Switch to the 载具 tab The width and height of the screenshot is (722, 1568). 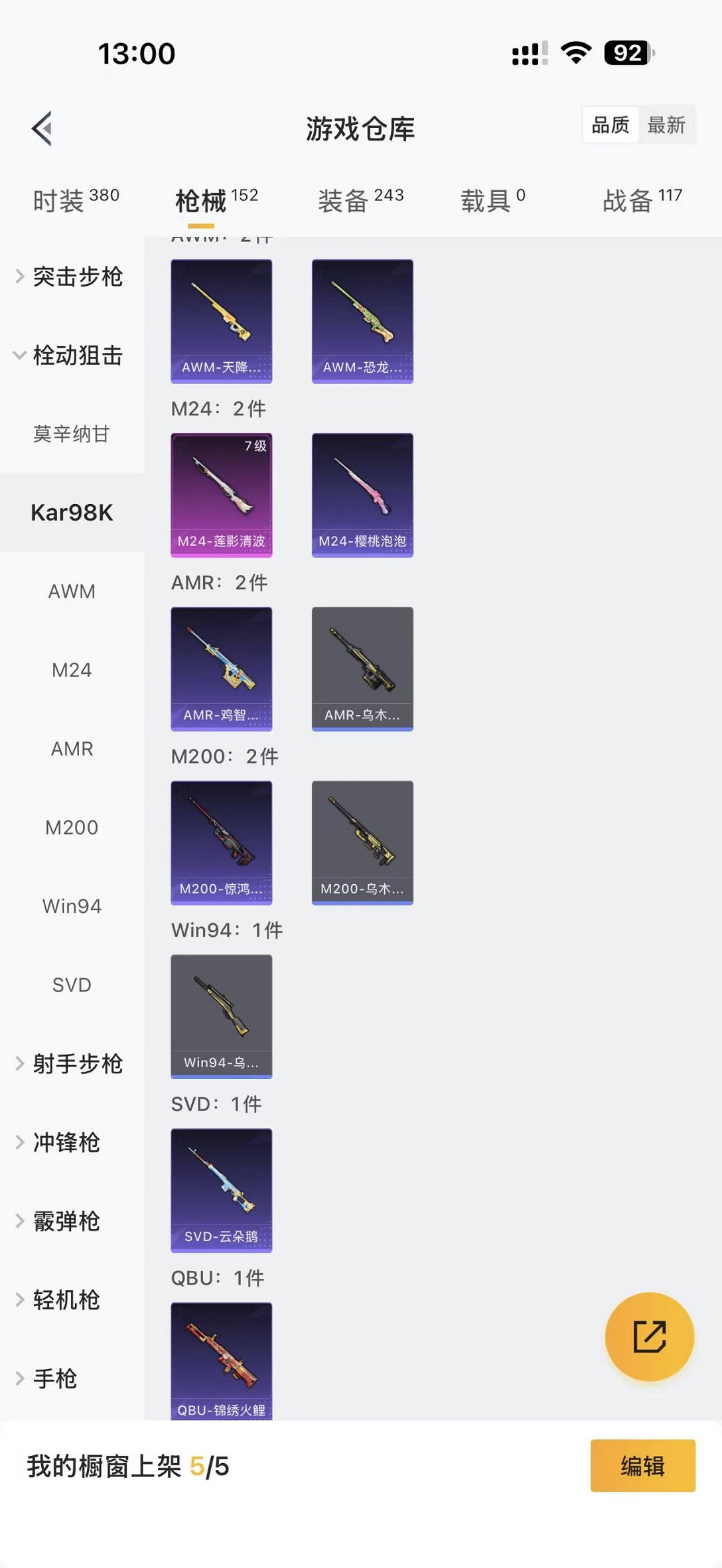[492, 200]
